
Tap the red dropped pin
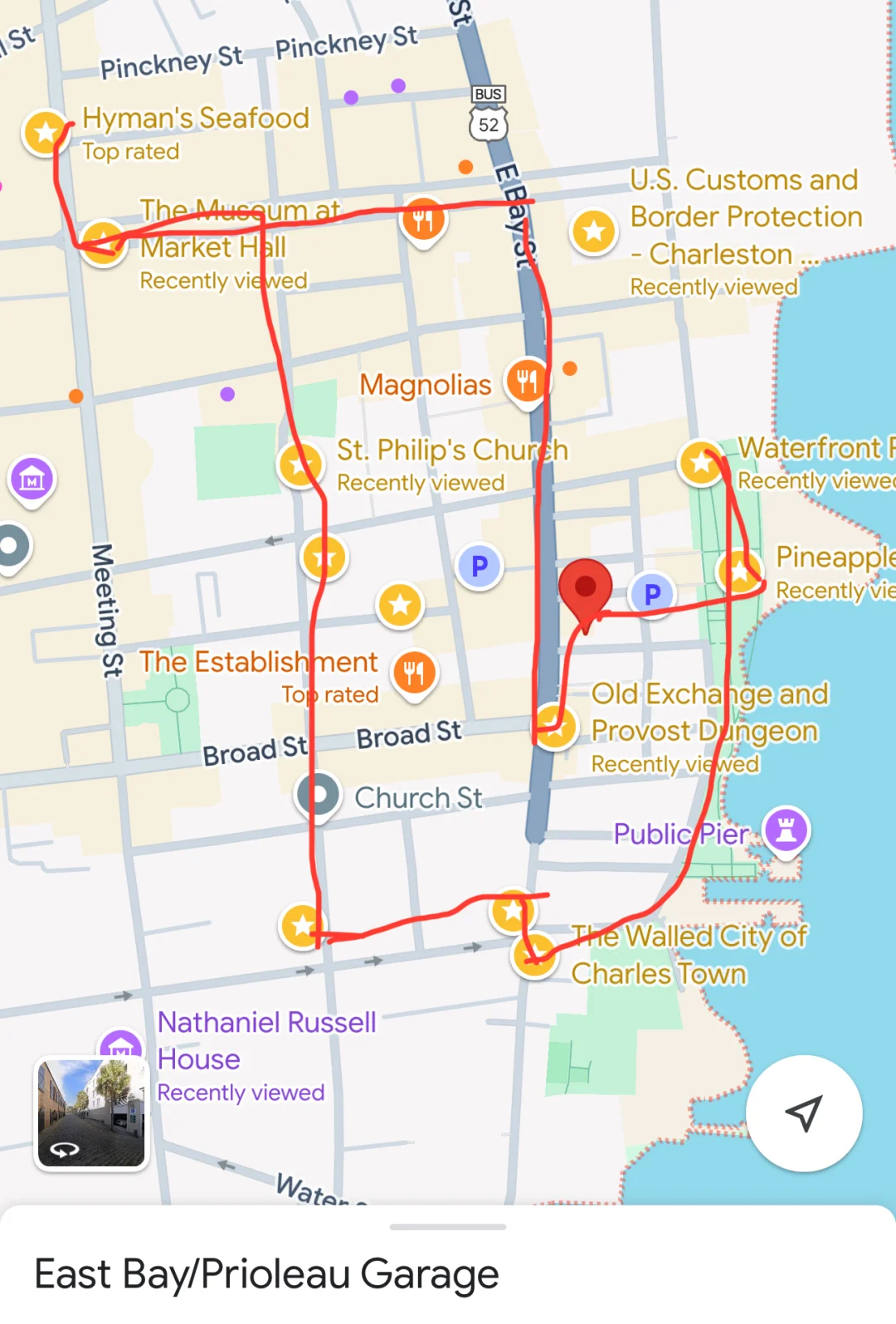[586, 589]
